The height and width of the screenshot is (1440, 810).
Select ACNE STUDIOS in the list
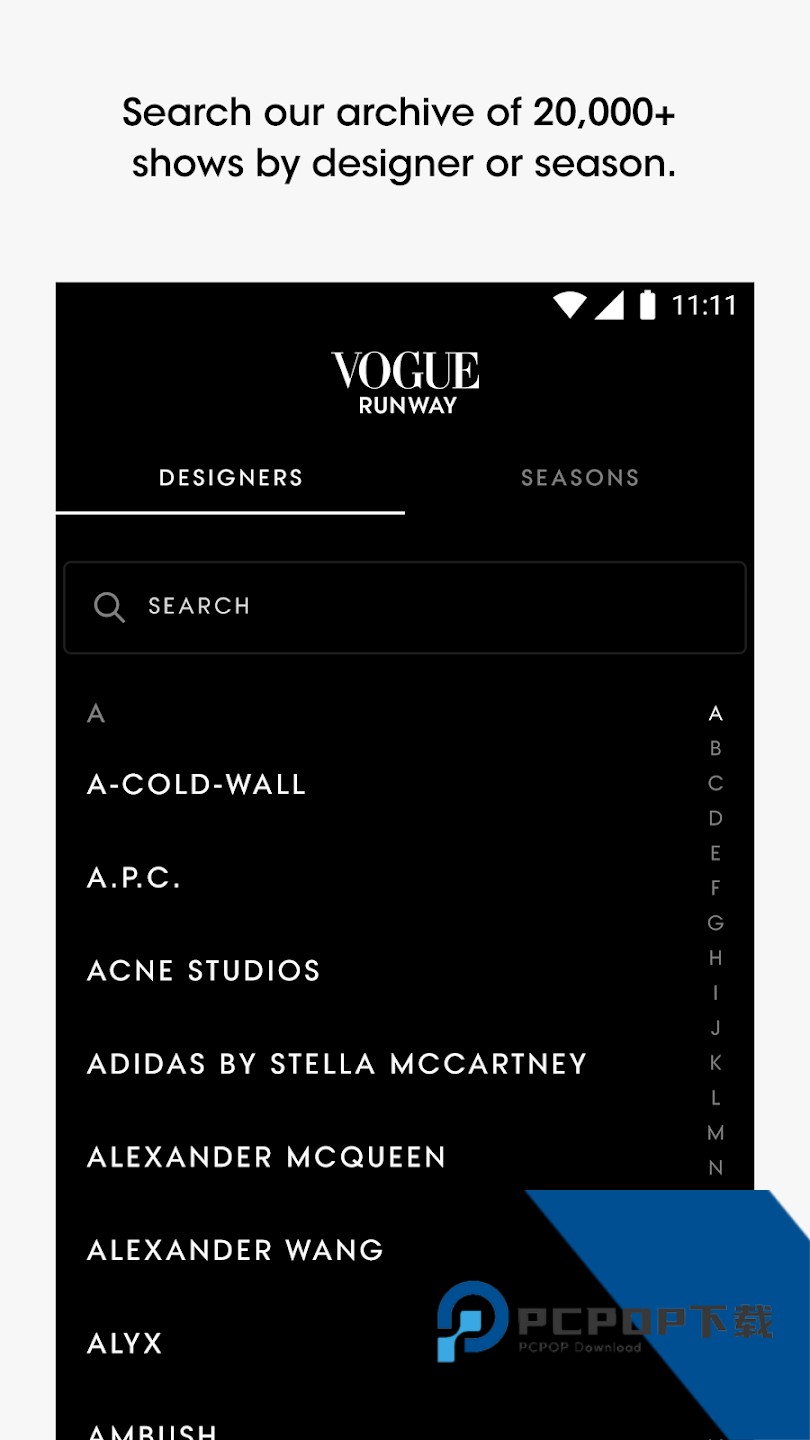(203, 970)
